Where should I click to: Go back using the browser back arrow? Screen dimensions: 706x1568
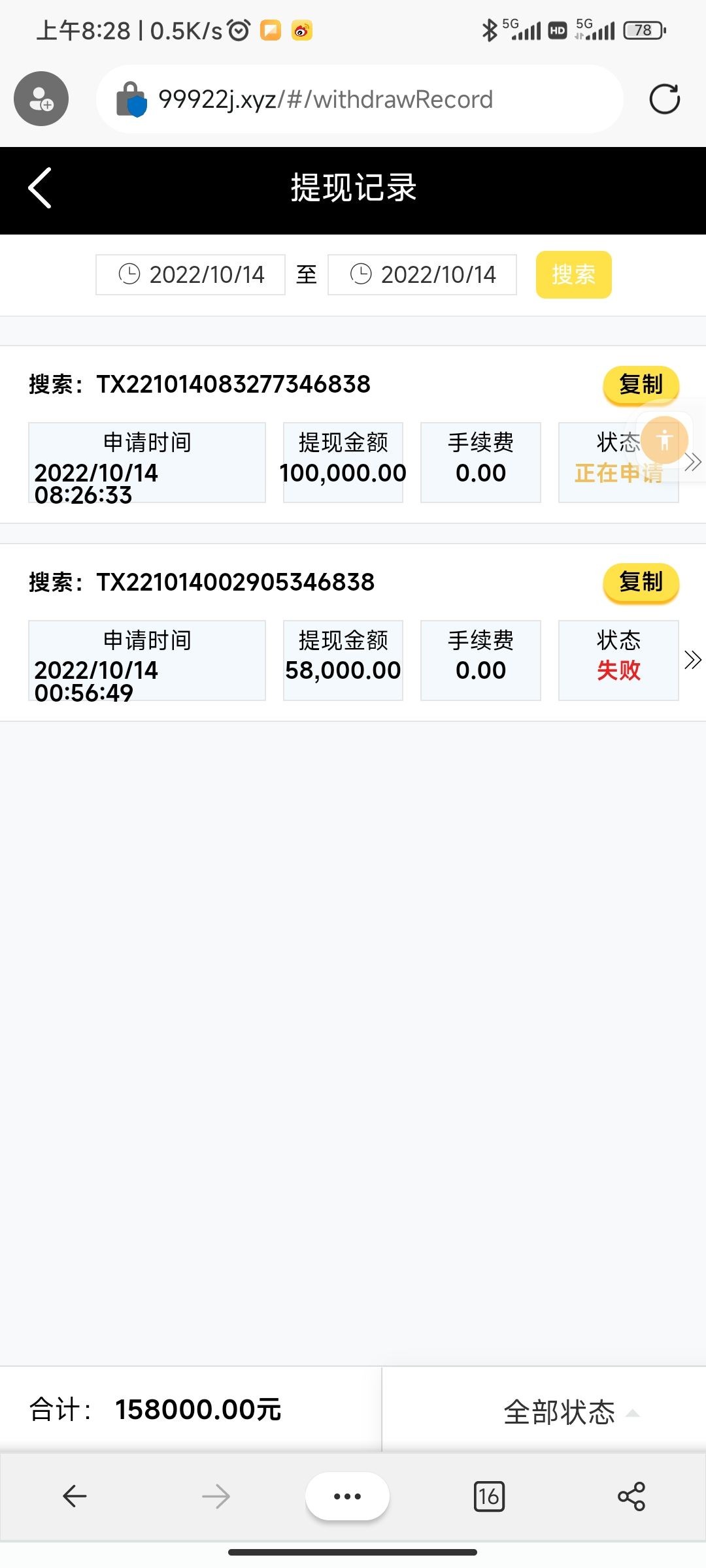click(x=75, y=1496)
